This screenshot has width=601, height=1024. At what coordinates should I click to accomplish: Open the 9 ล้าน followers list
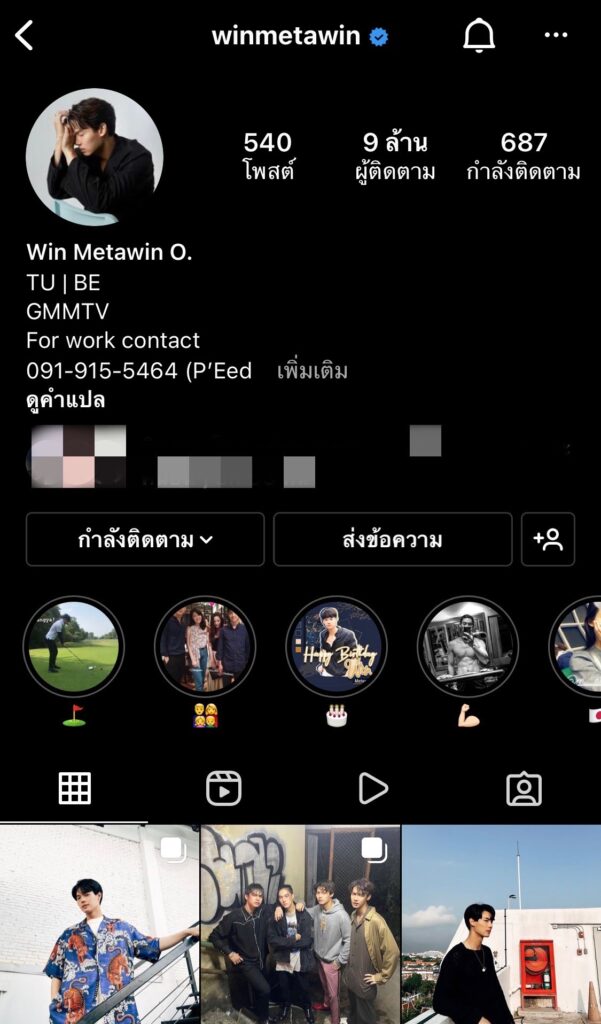tap(395, 156)
